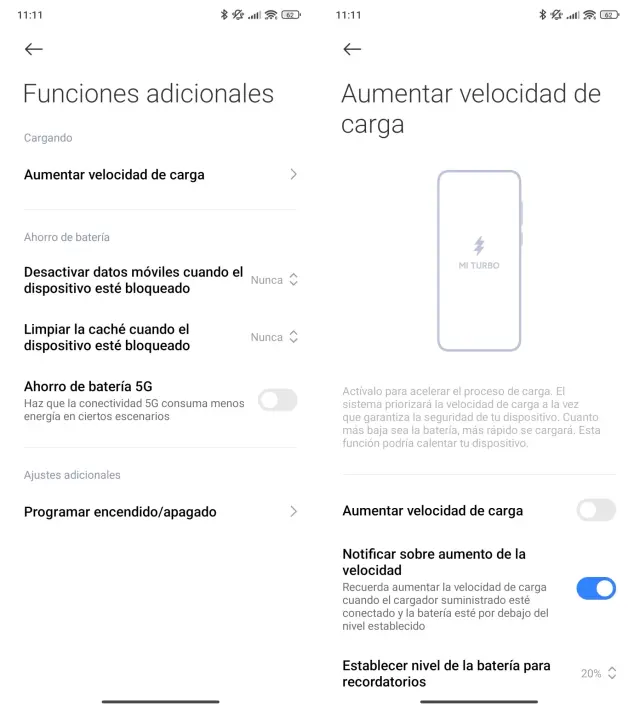Go back from the Mi Turbo charging screen
This screenshot has width=640, height=708.
pyautogui.click(x=352, y=49)
